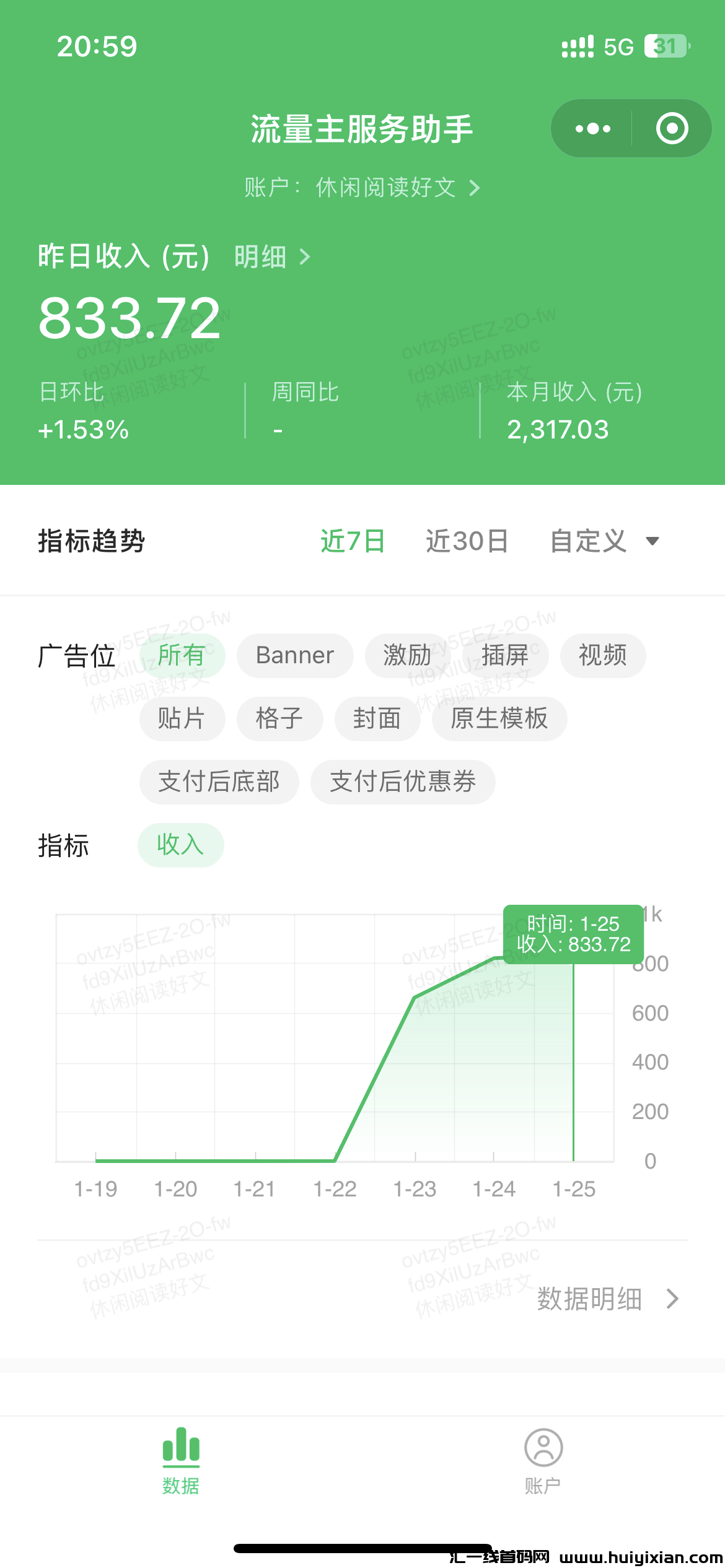Select the 近7日 time range
The height and width of the screenshot is (1568, 725).
point(353,541)
